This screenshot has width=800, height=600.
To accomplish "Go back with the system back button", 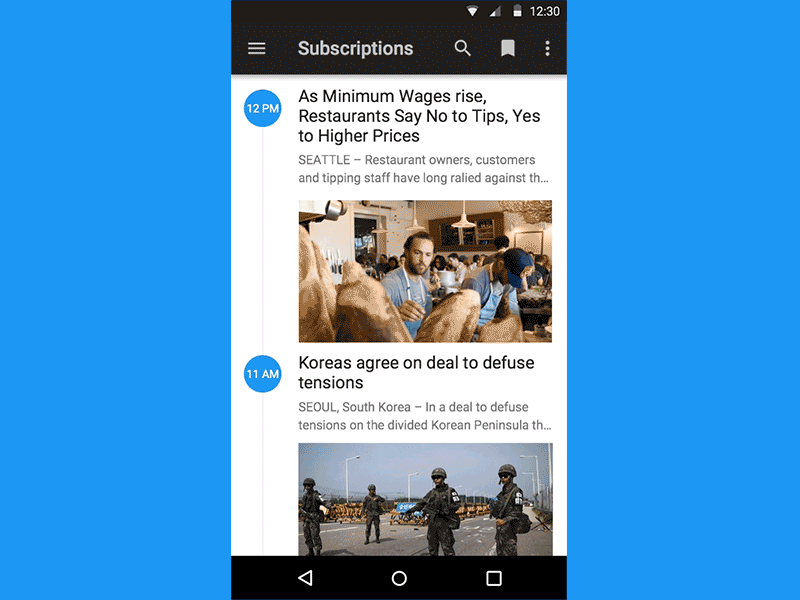I will coord(305,578).
